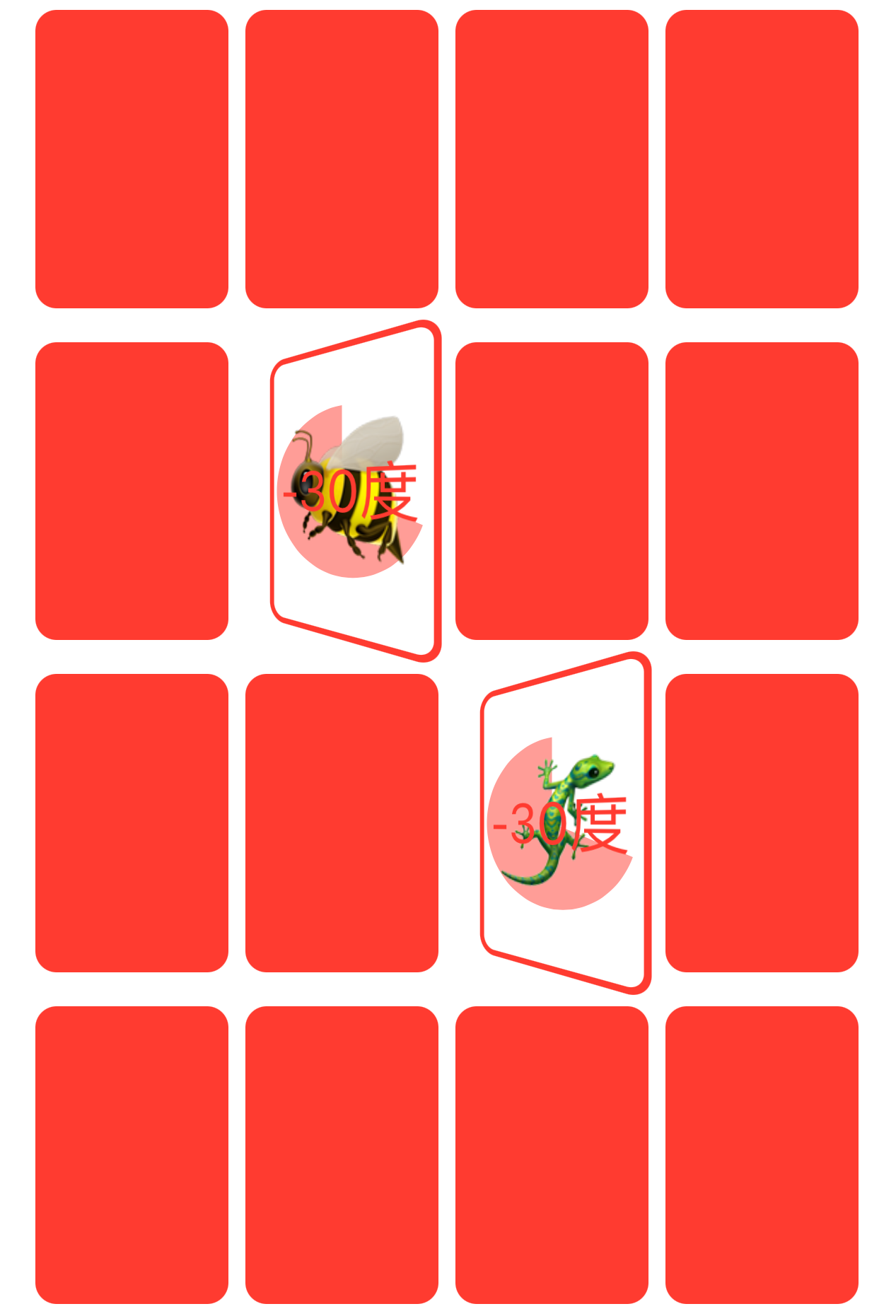Tap the flipping bee card
The image size is (896, 1316).
click(x=356, y=491)
